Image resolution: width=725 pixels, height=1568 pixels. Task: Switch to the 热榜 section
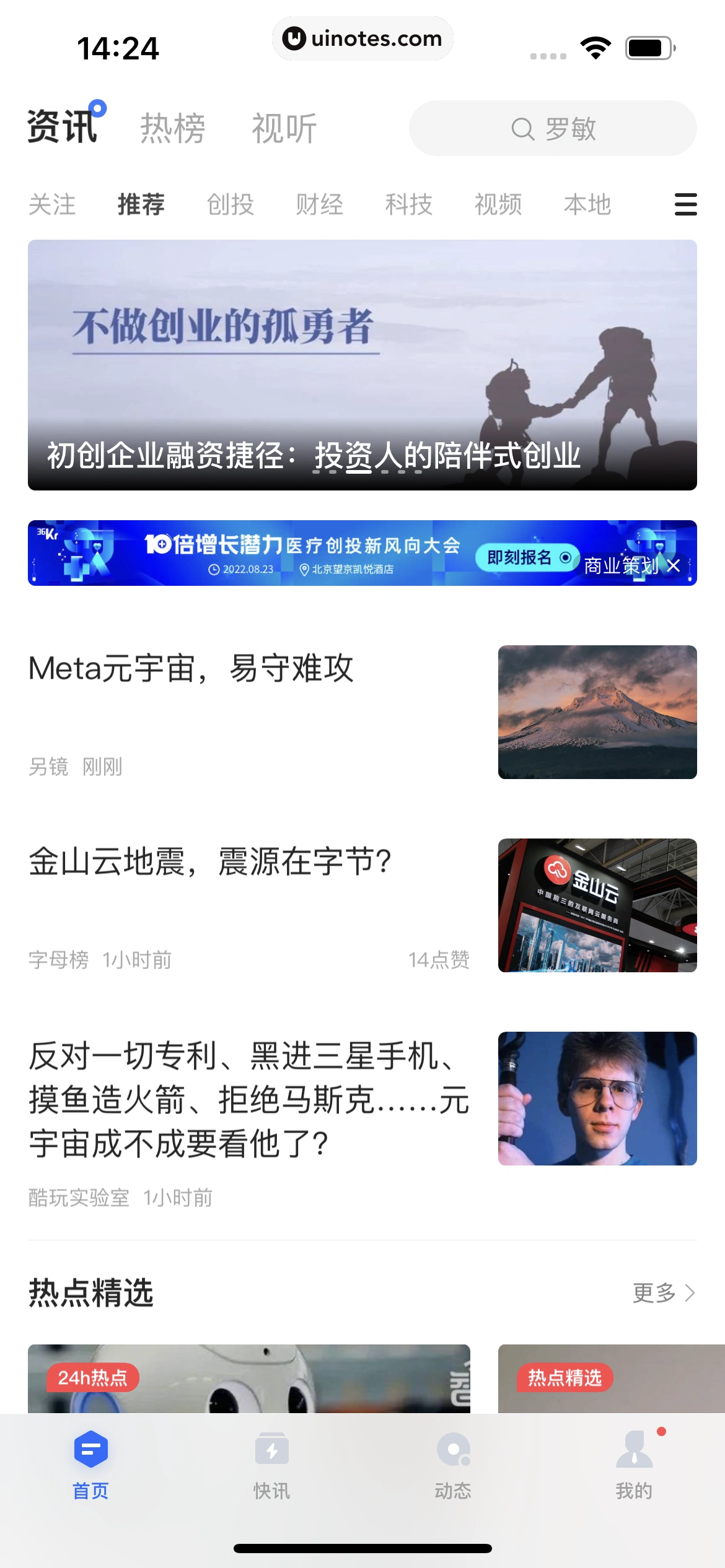172,127
